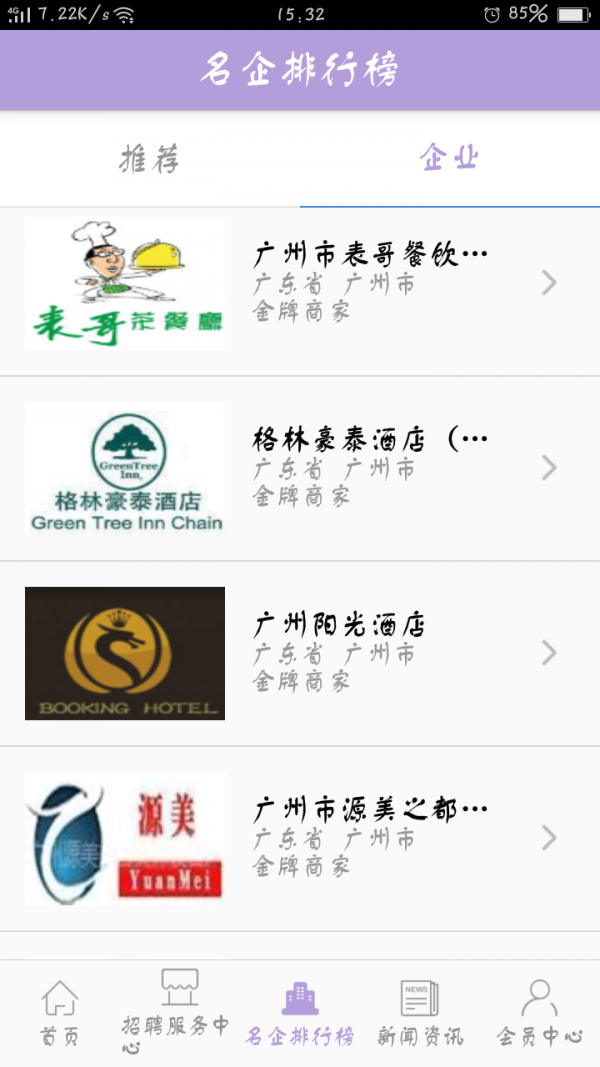The width and height of the screenshot is (600, 1067).
Task: Open 会员中心 member center
Action: (x=540, y=1012)
